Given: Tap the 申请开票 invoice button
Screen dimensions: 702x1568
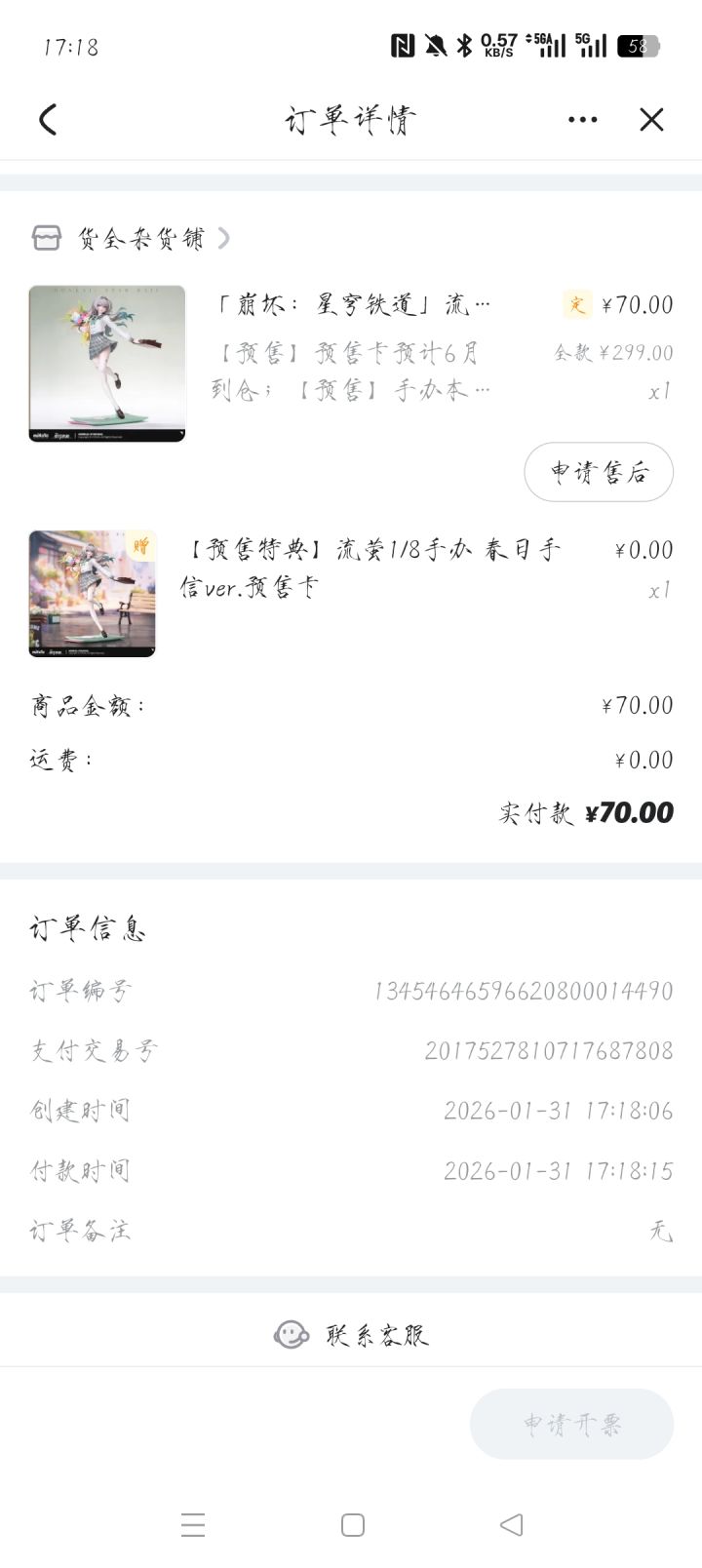Looking at the screenshot, I should coord(571,1425).
